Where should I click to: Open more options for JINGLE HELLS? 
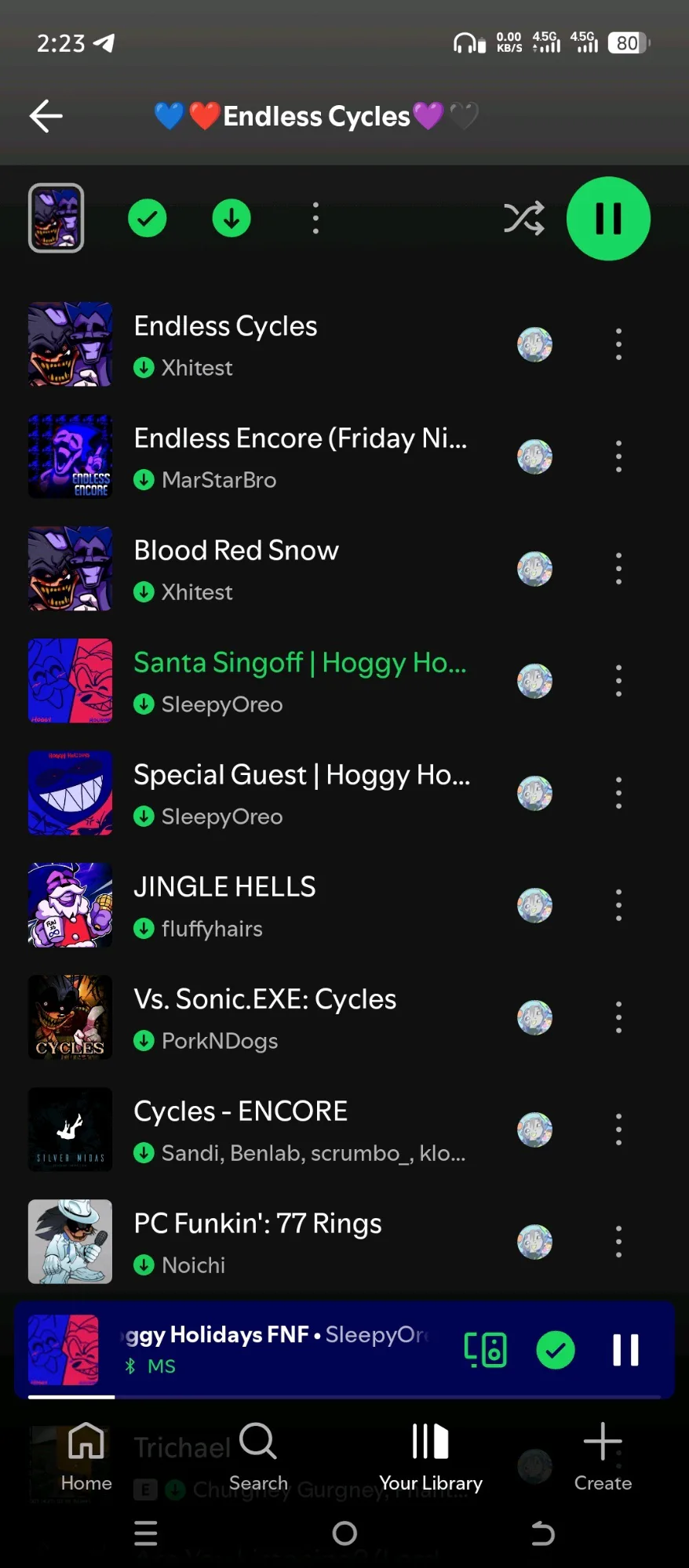click(x=618, y=905)
